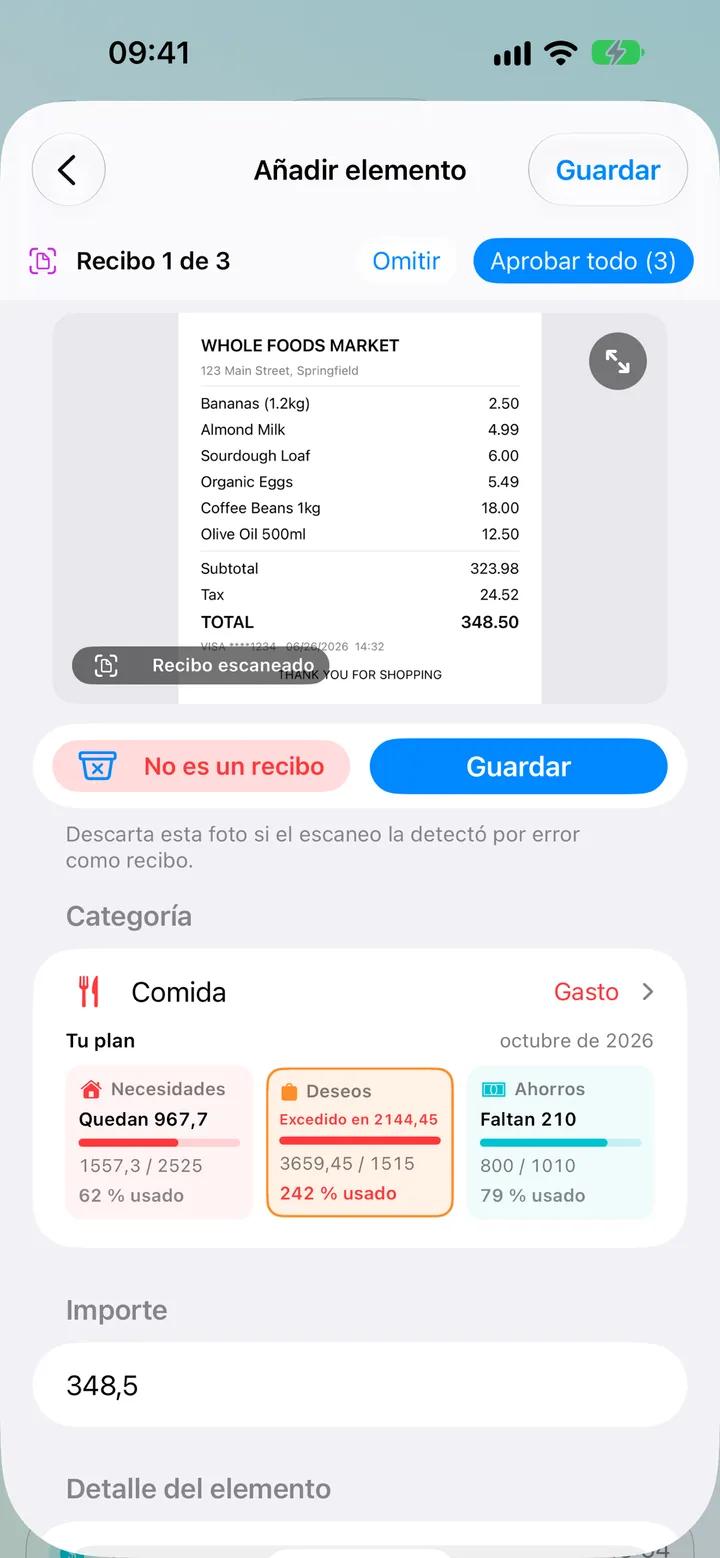The image size is (720, 1558).
Task: Edit the Importe amount field
Action: click(360, 1385)
